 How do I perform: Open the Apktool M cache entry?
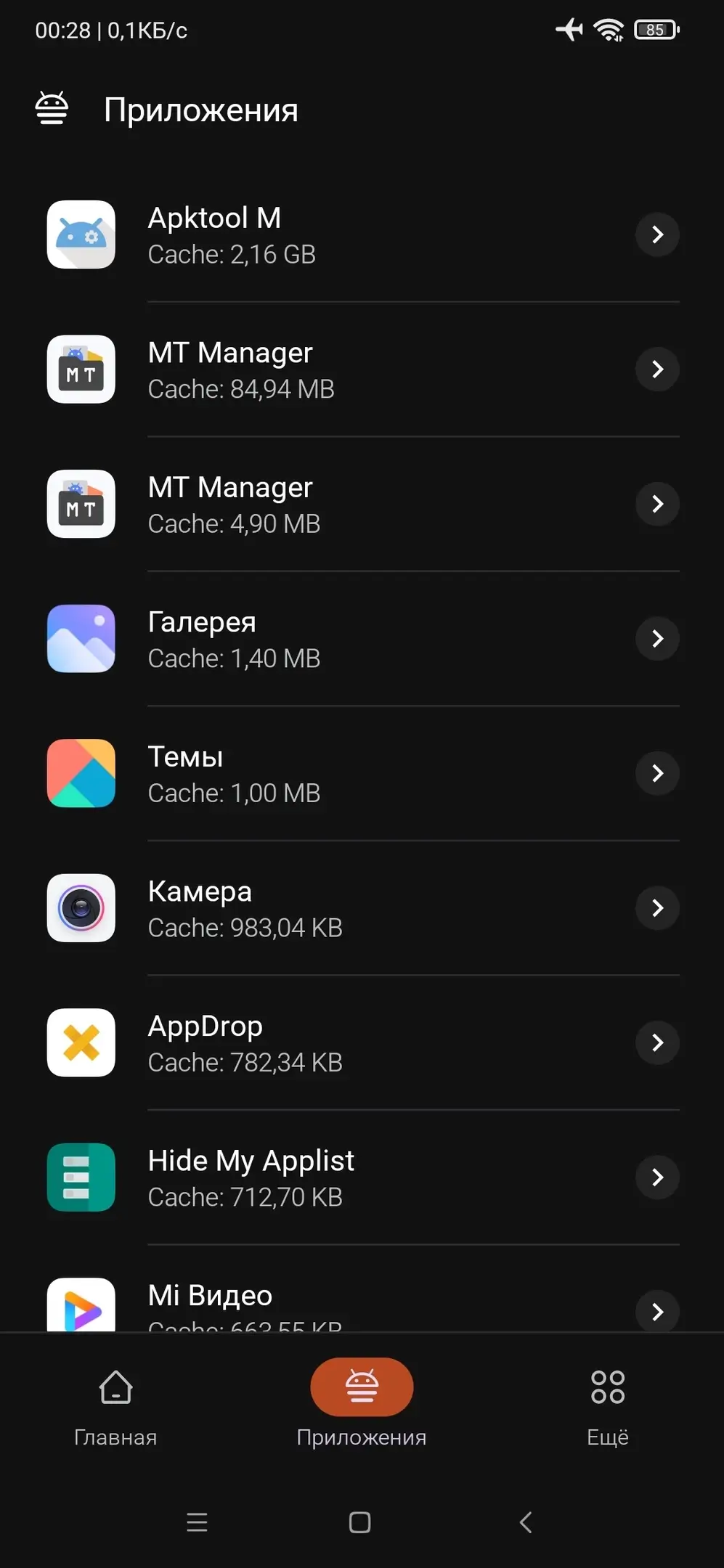click(362, 234)
